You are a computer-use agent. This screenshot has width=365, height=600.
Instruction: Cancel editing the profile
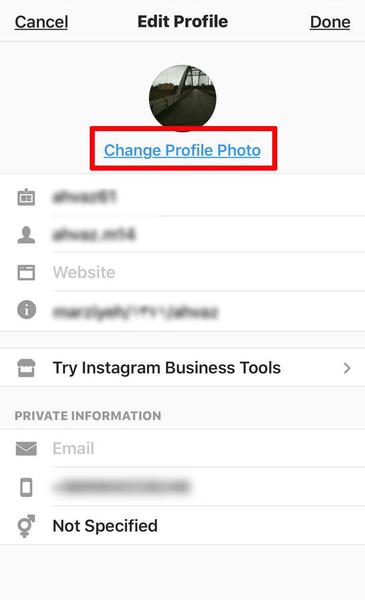41,22
